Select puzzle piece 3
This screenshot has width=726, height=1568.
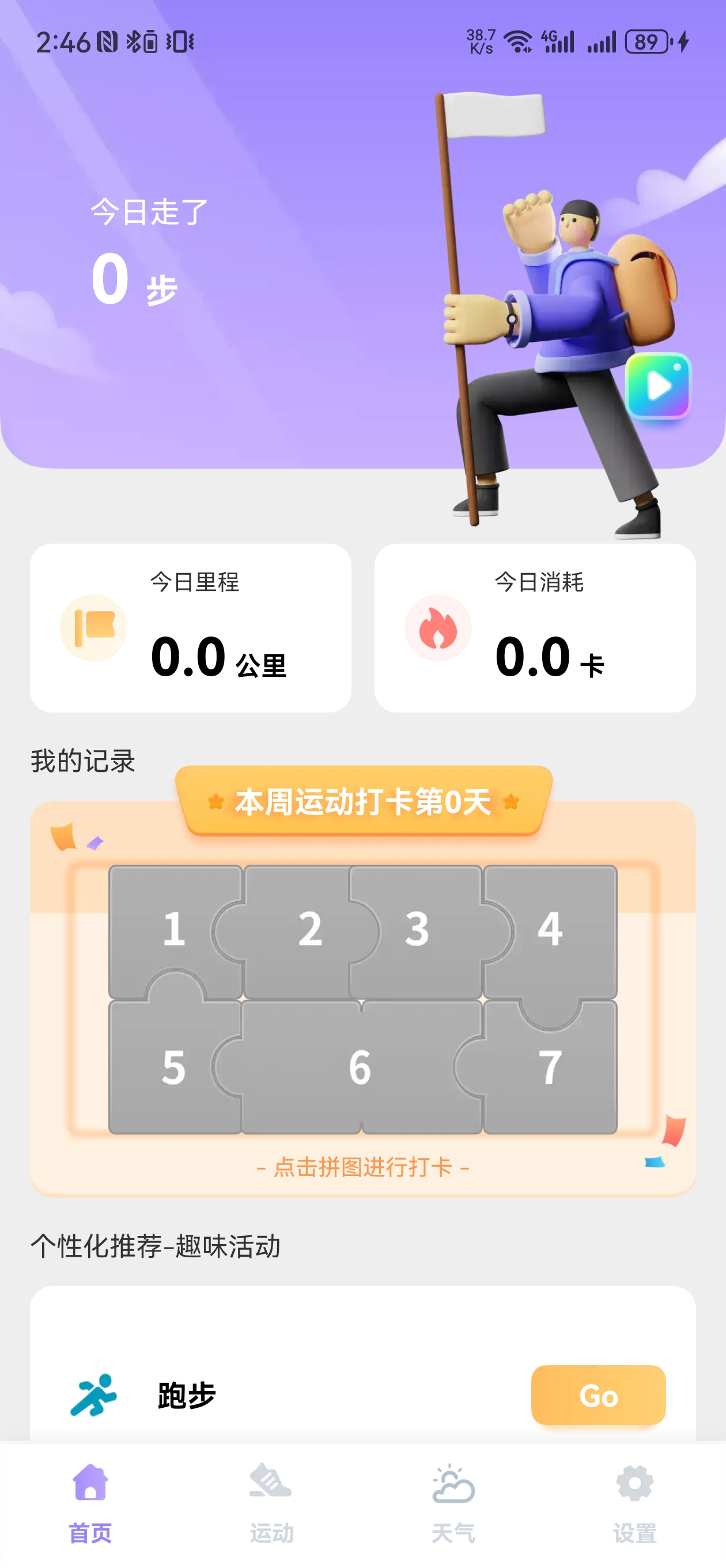pos(418,929)
